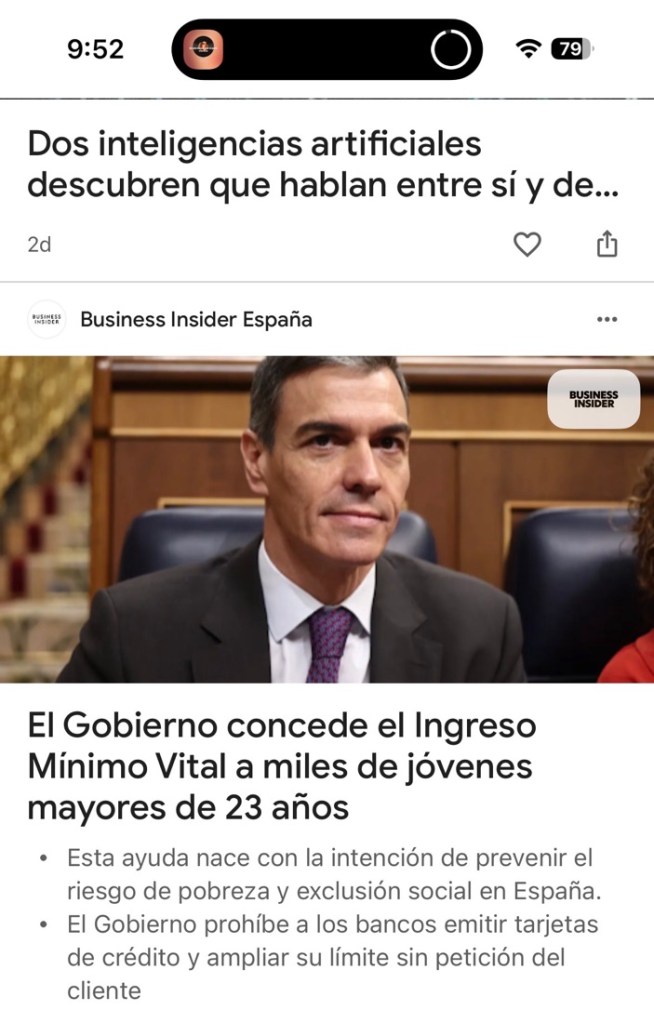
Task: Open the Business Insider España source page
Action: (195, 320)
